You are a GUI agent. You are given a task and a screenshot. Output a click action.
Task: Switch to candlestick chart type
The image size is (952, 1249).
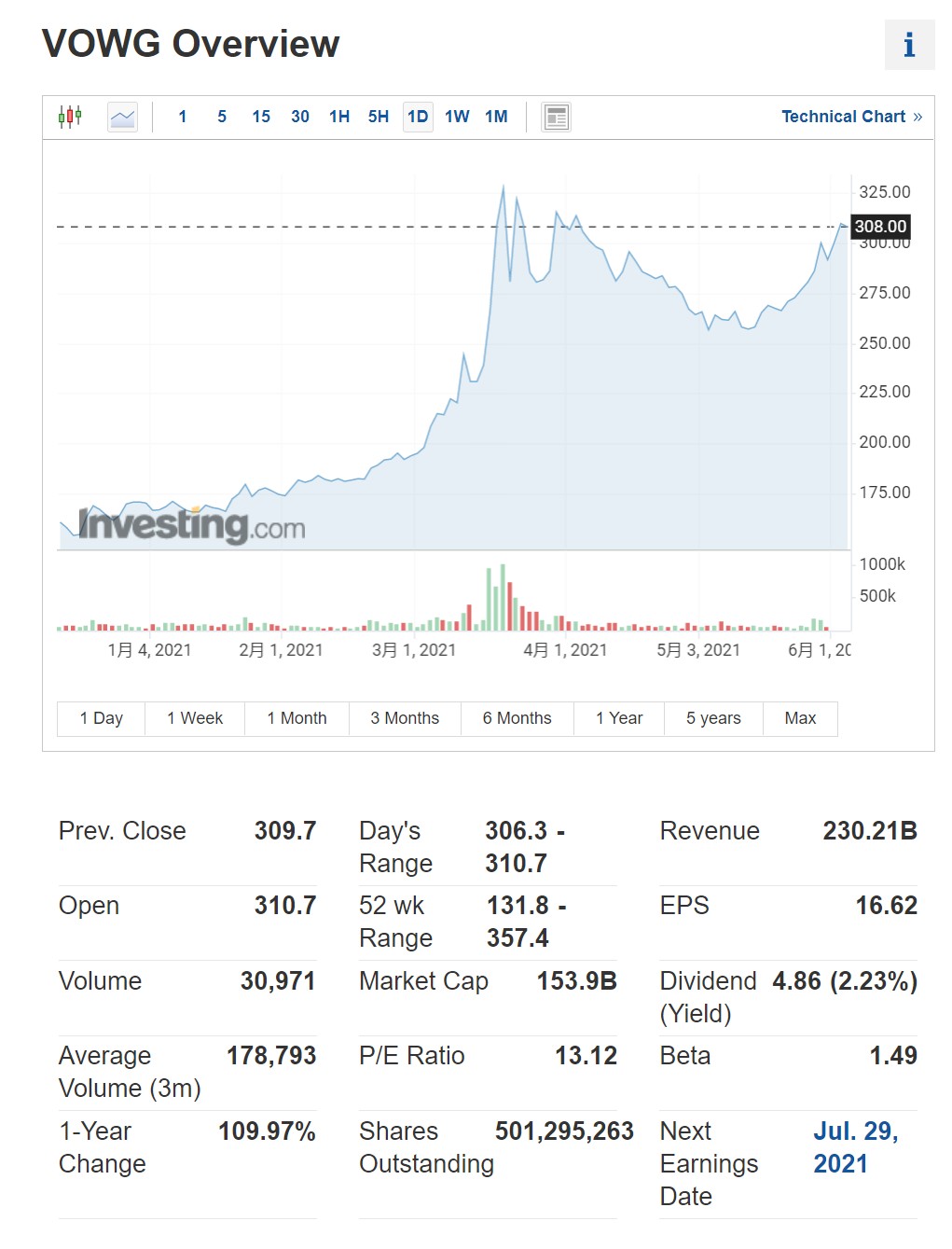[70, 117]
